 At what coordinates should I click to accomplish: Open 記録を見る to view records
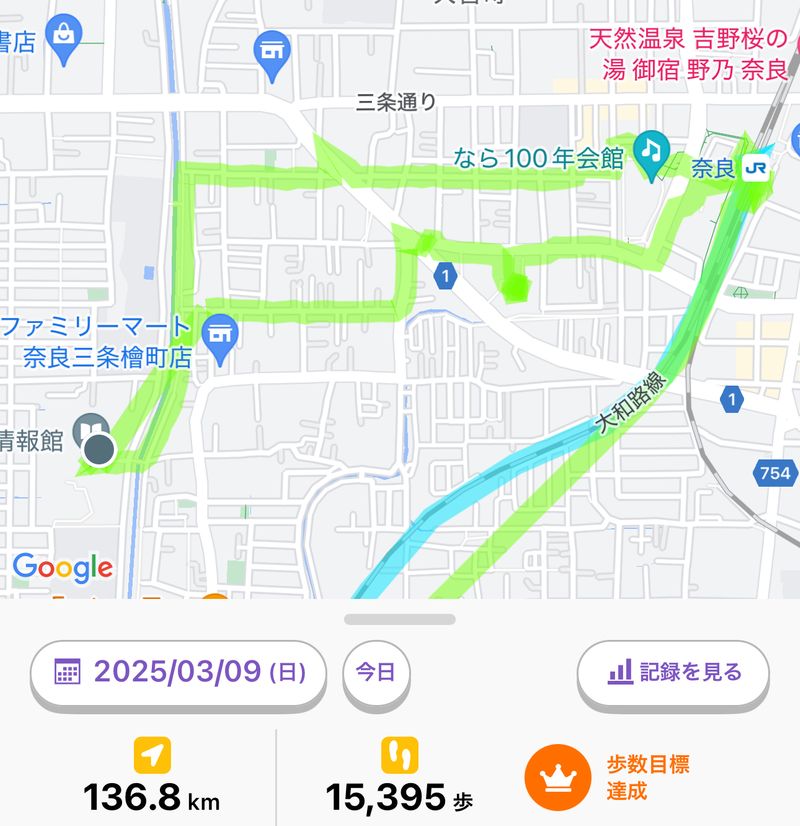tap(673, 672)
